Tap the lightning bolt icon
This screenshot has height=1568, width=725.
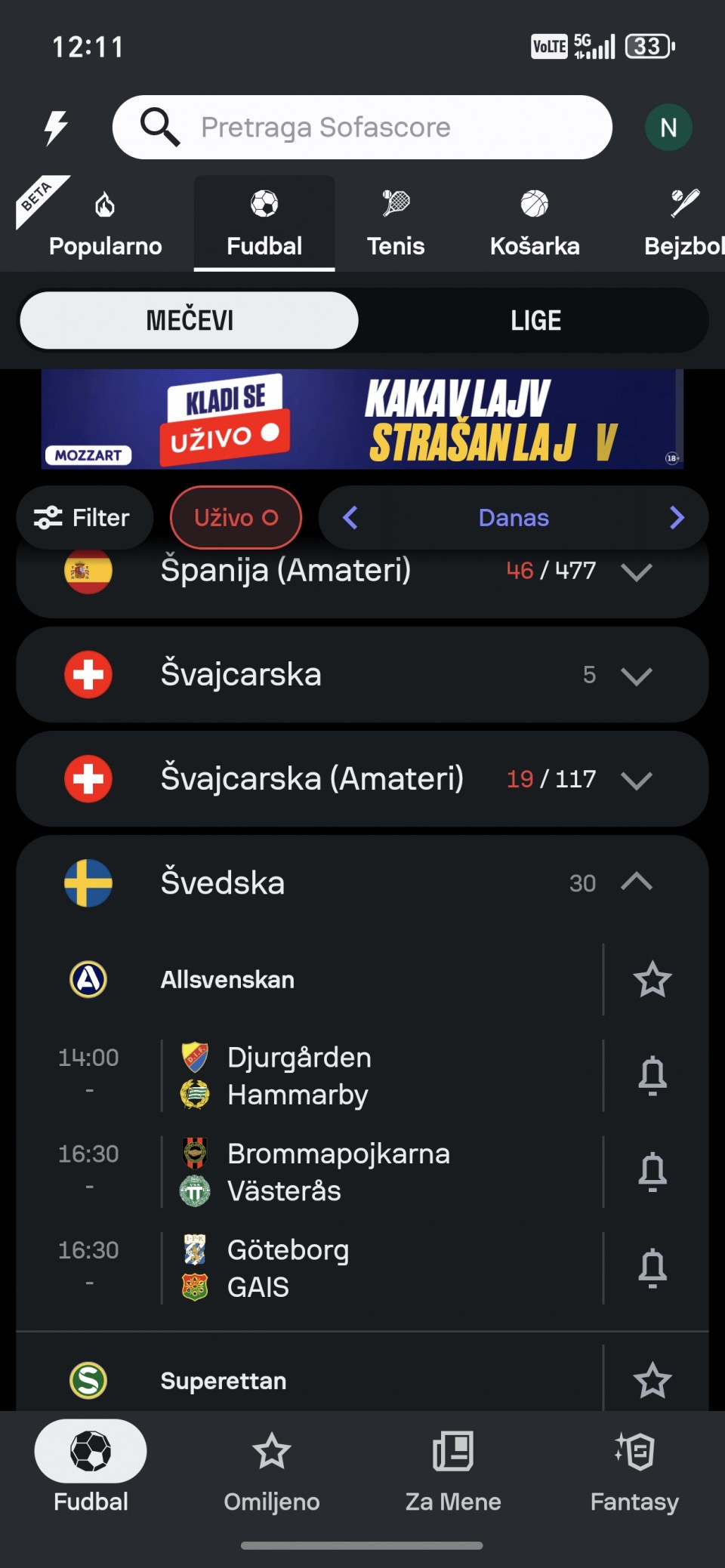coord(55,128)
